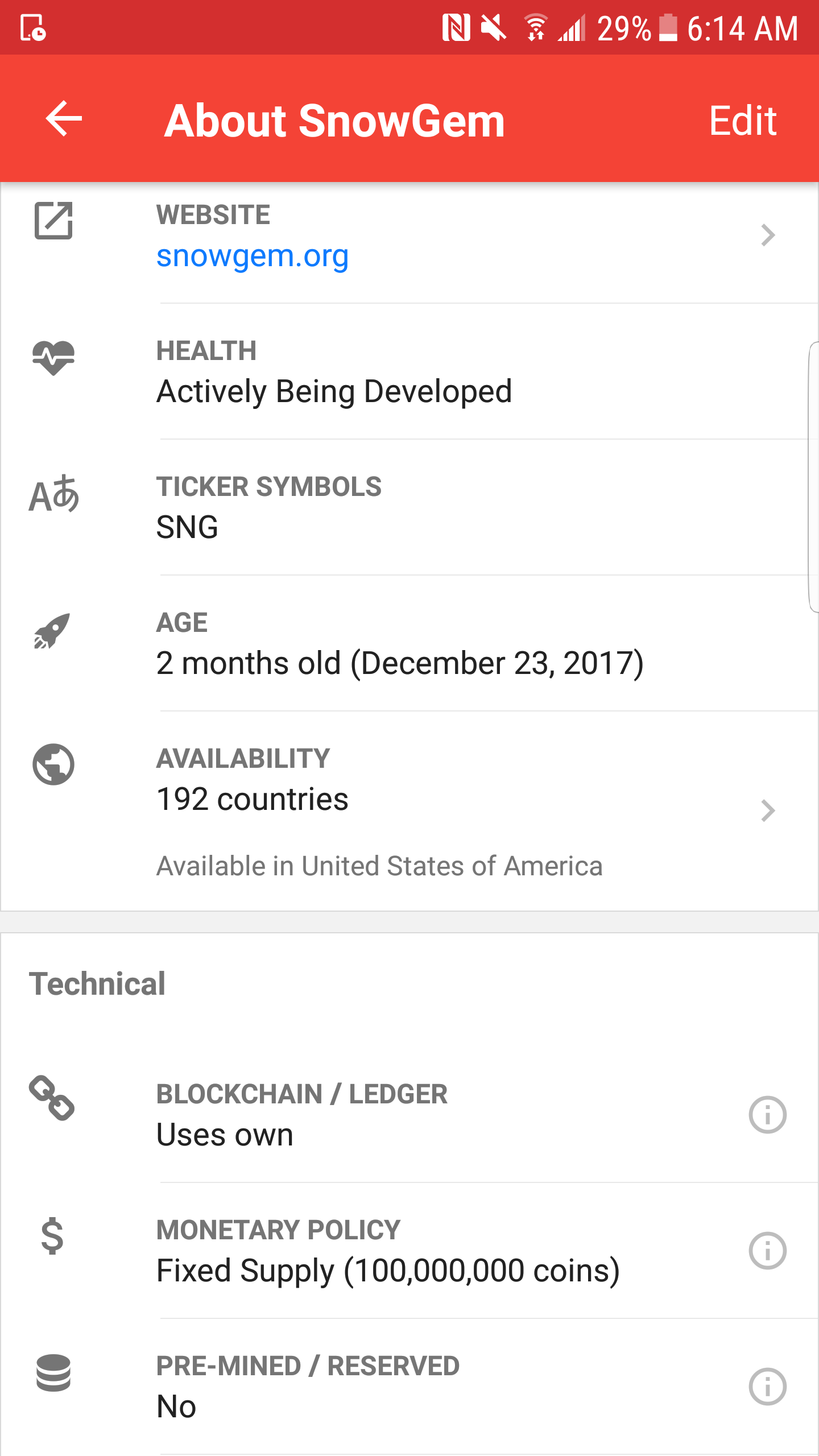Screen dimensions: 819x1456
Task: Show info about Pre-mined / Reserved
Action: coord(767,1387)
